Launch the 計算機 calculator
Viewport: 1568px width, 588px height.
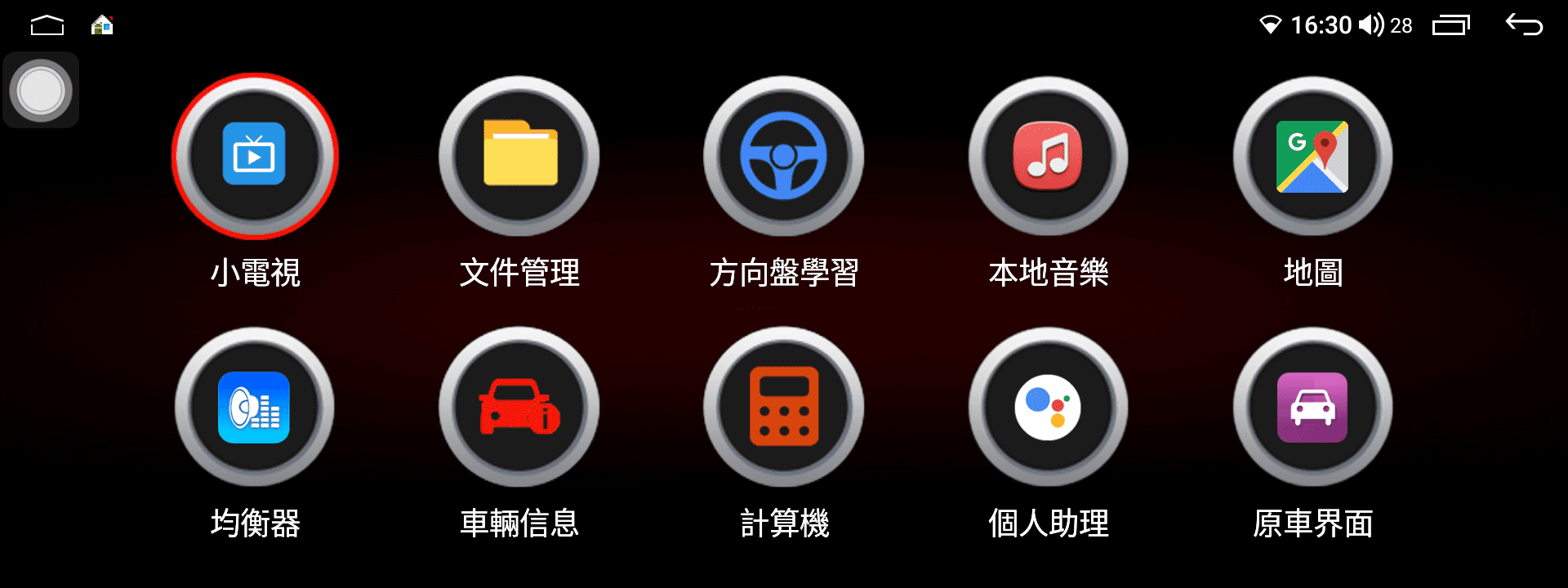783,407
